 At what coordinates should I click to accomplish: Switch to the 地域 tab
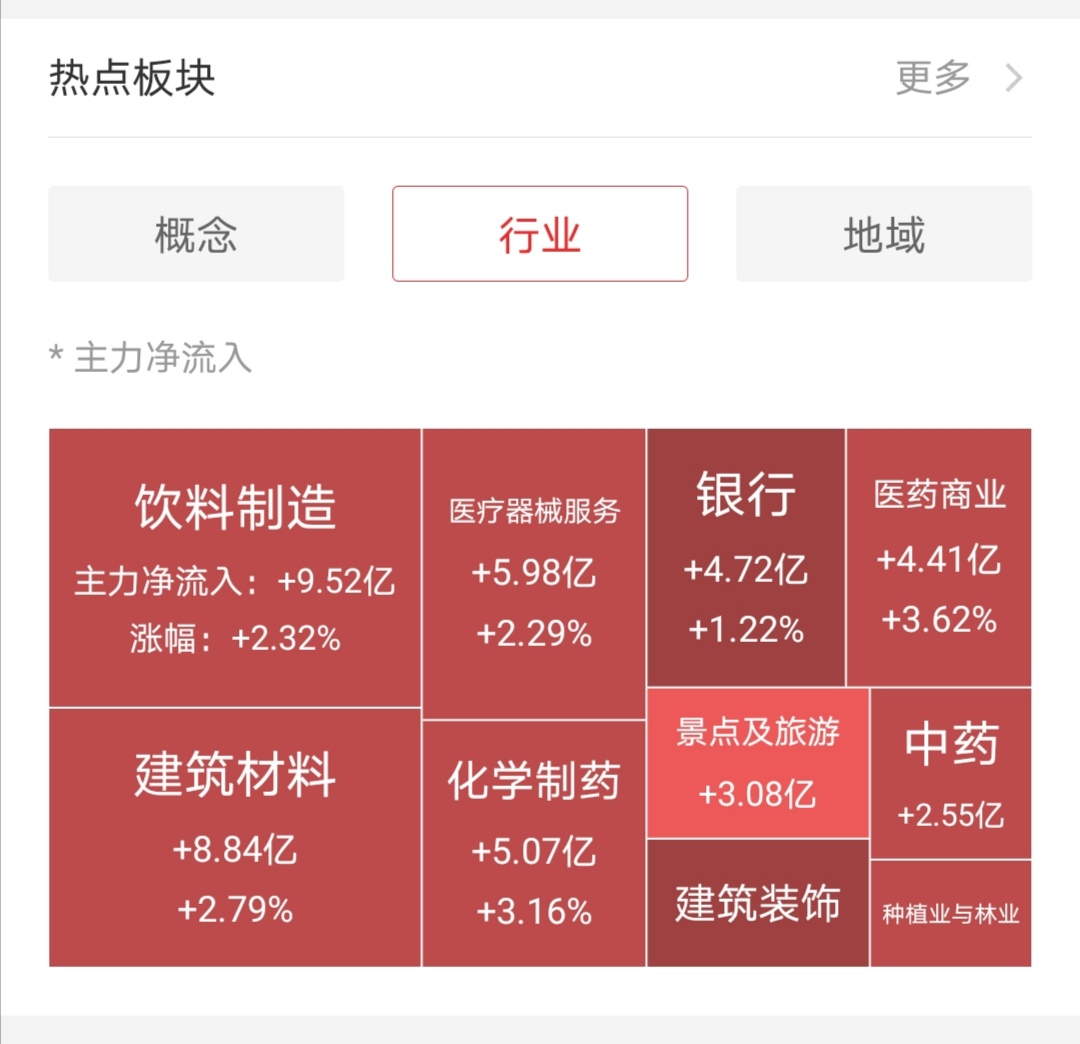884,234
